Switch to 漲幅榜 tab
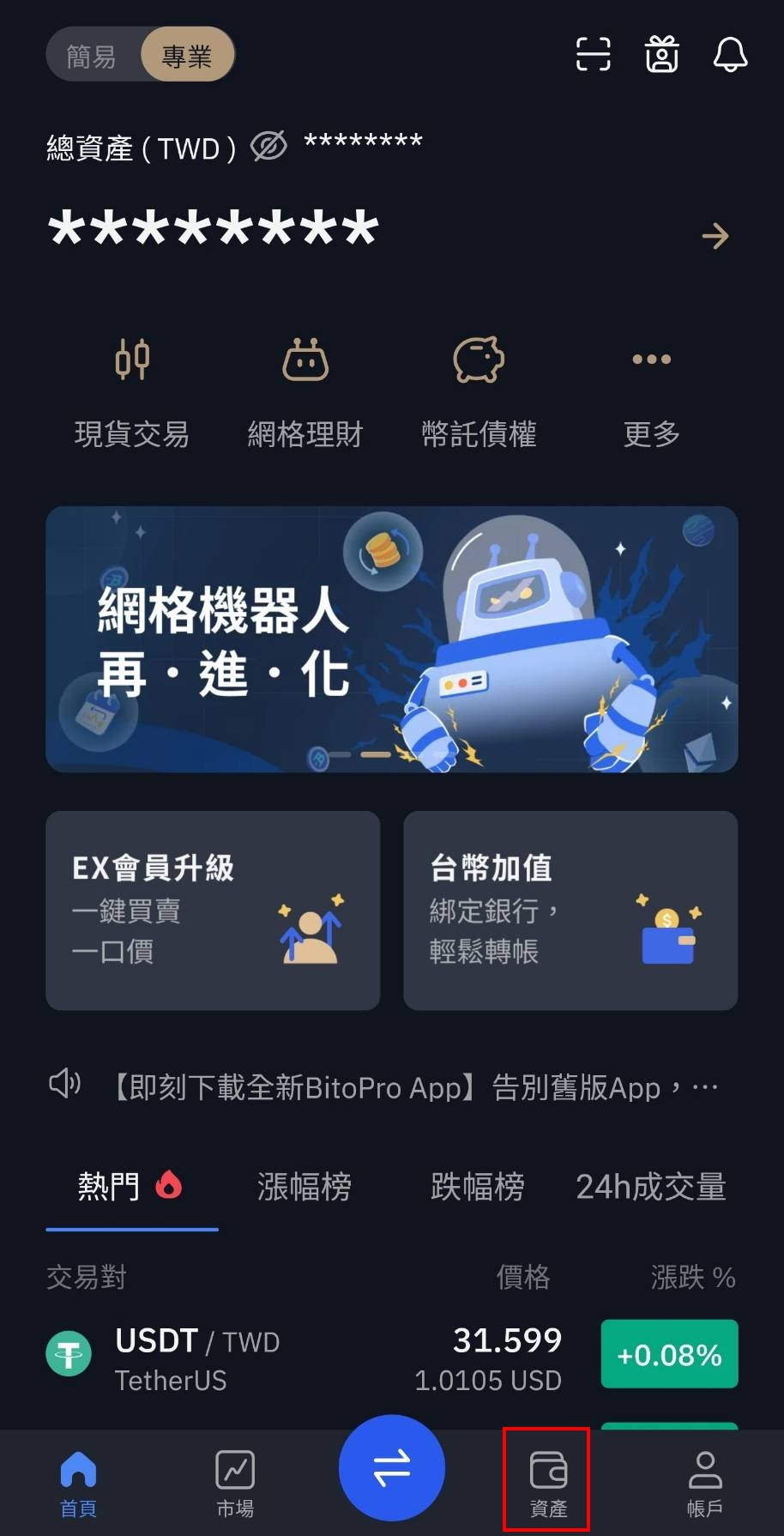This screenshot has width=784, height=1536. tap(305, 1187)
